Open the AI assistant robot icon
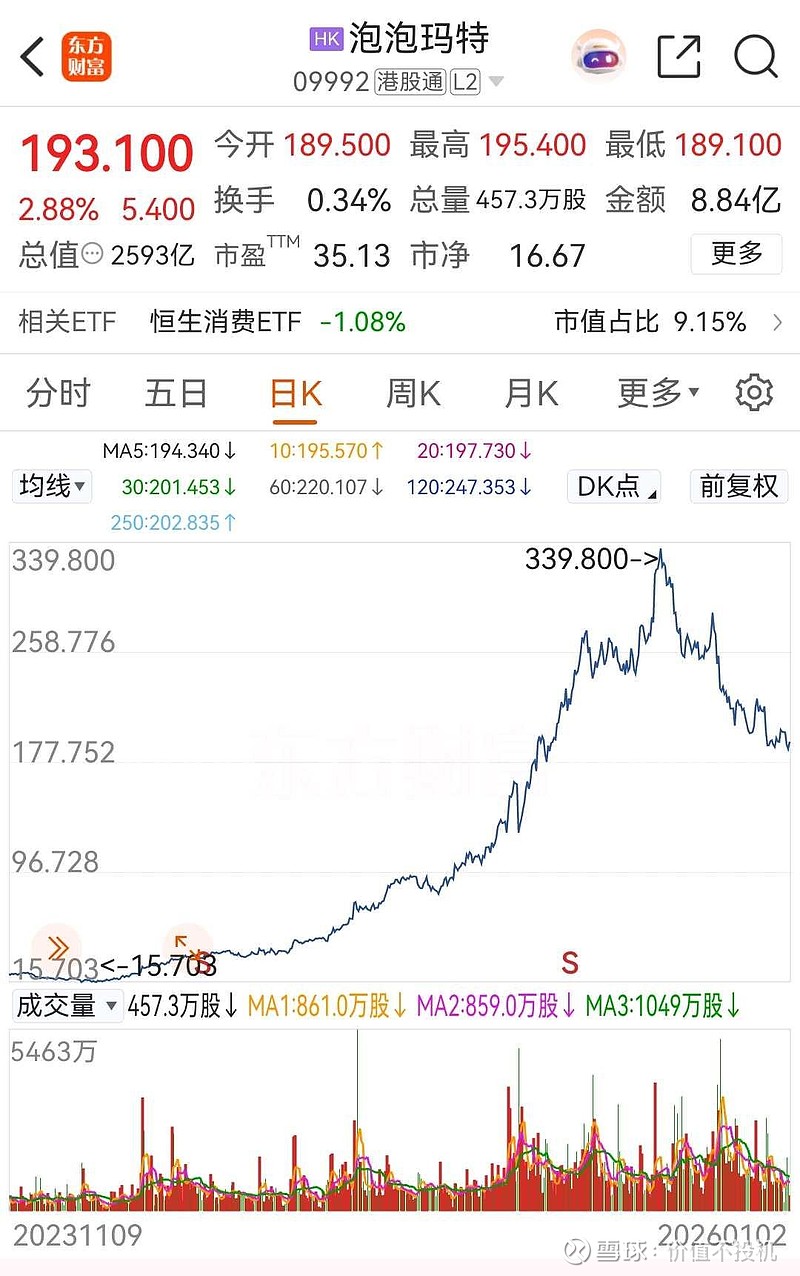800x1276 pixels. coord(598,57)
